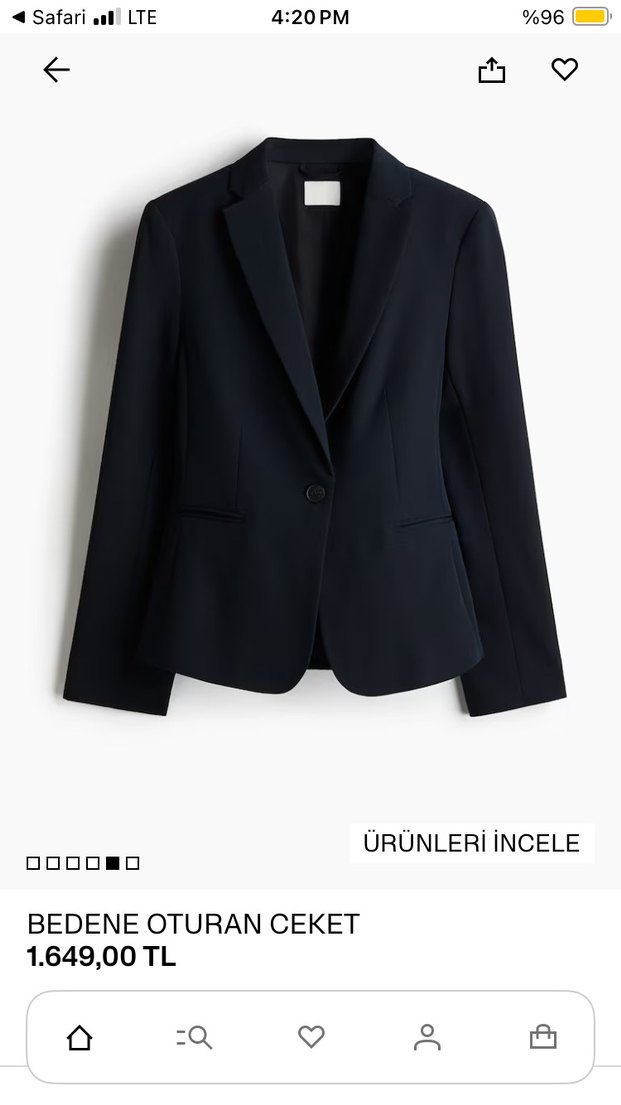This screenshot has width=621, height=1105.
Task: Add the blazer to favorites
Action: click(x=565, y=70)
